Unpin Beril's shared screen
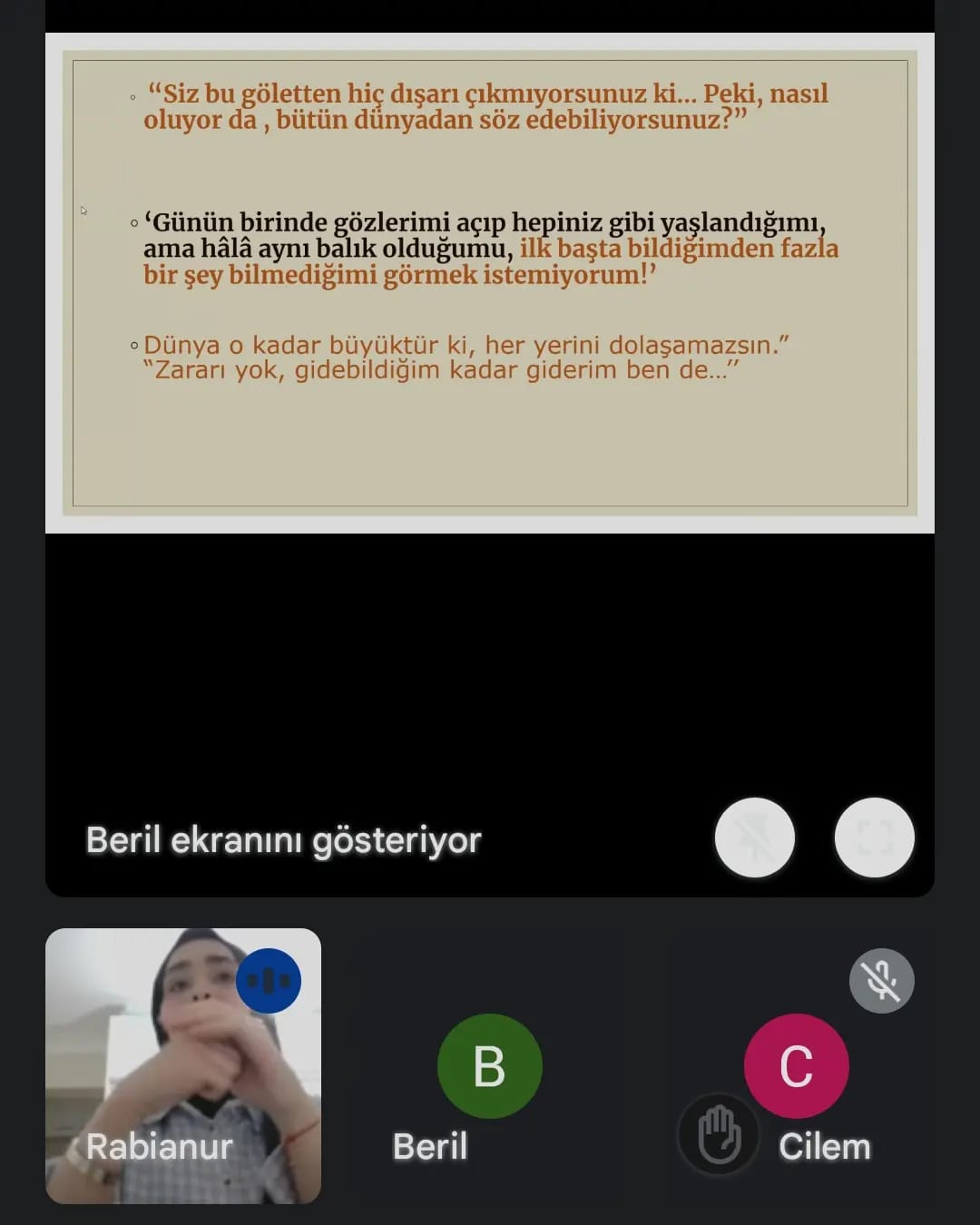The width and height of the screenshot is (980, 1225). click(x=754, y=838)
